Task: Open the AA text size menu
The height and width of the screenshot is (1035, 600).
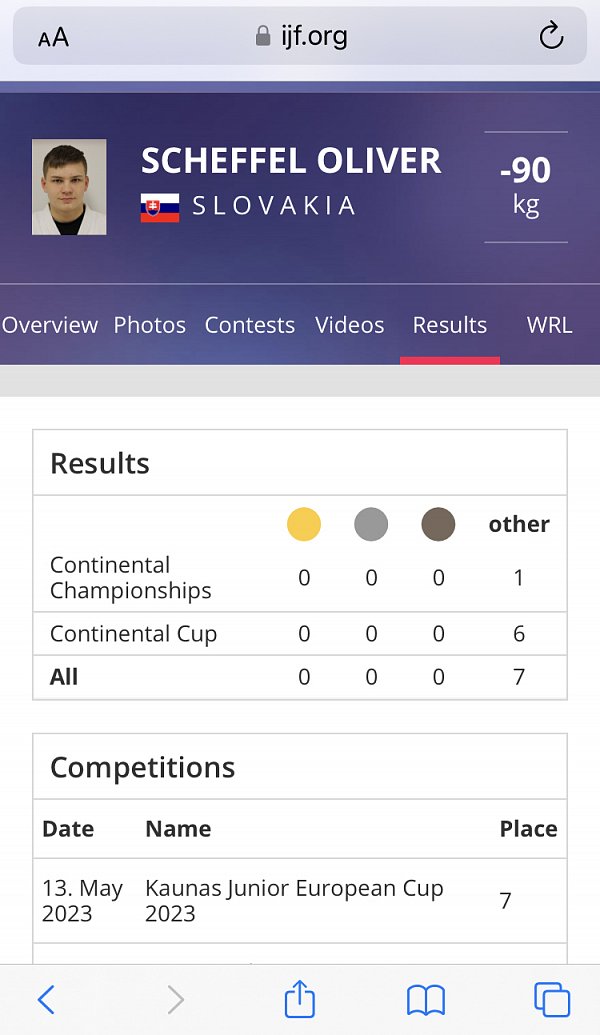Action: click(x=53, y=37)
